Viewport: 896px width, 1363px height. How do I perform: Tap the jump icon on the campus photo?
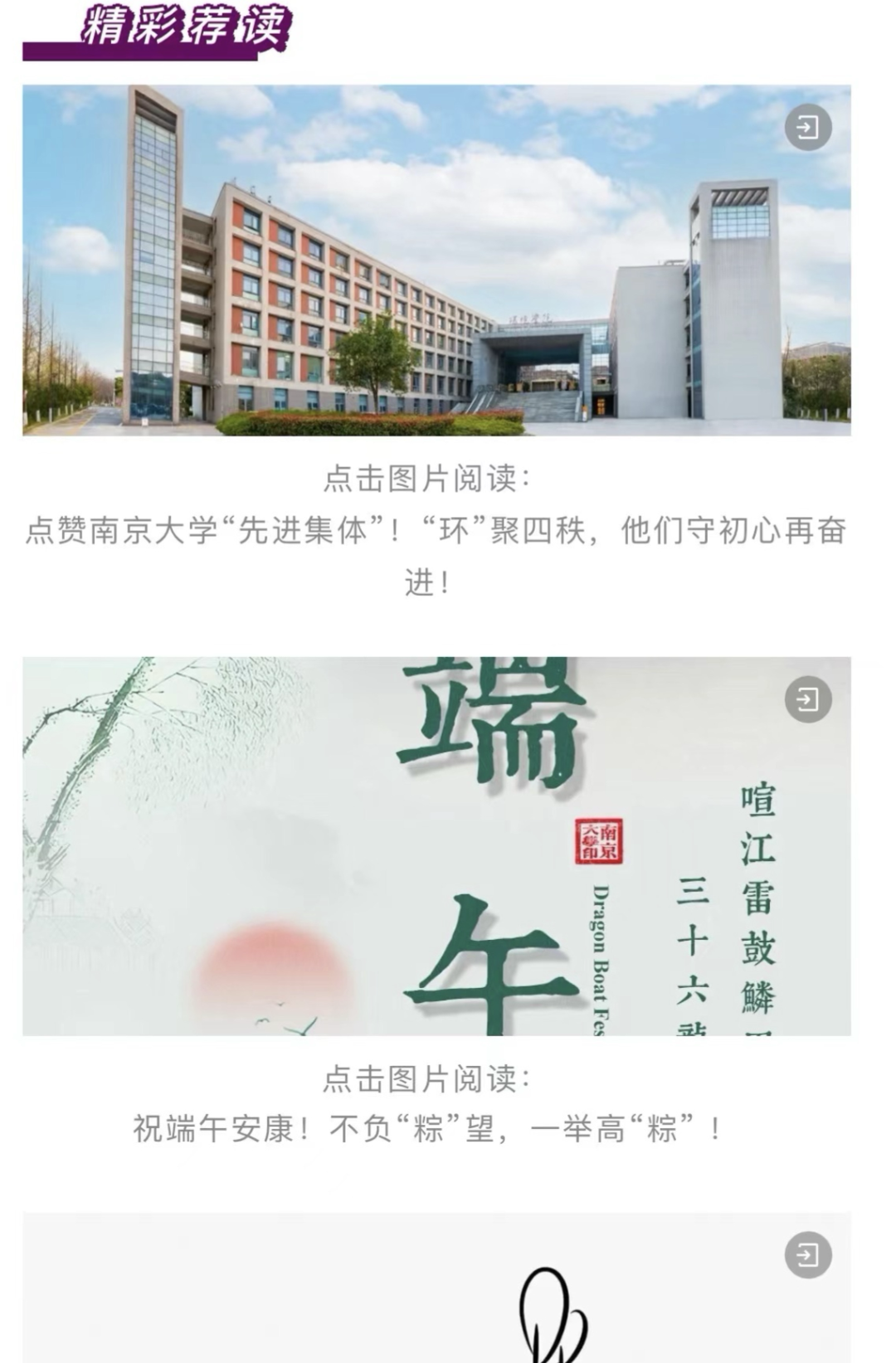(808, 128)
